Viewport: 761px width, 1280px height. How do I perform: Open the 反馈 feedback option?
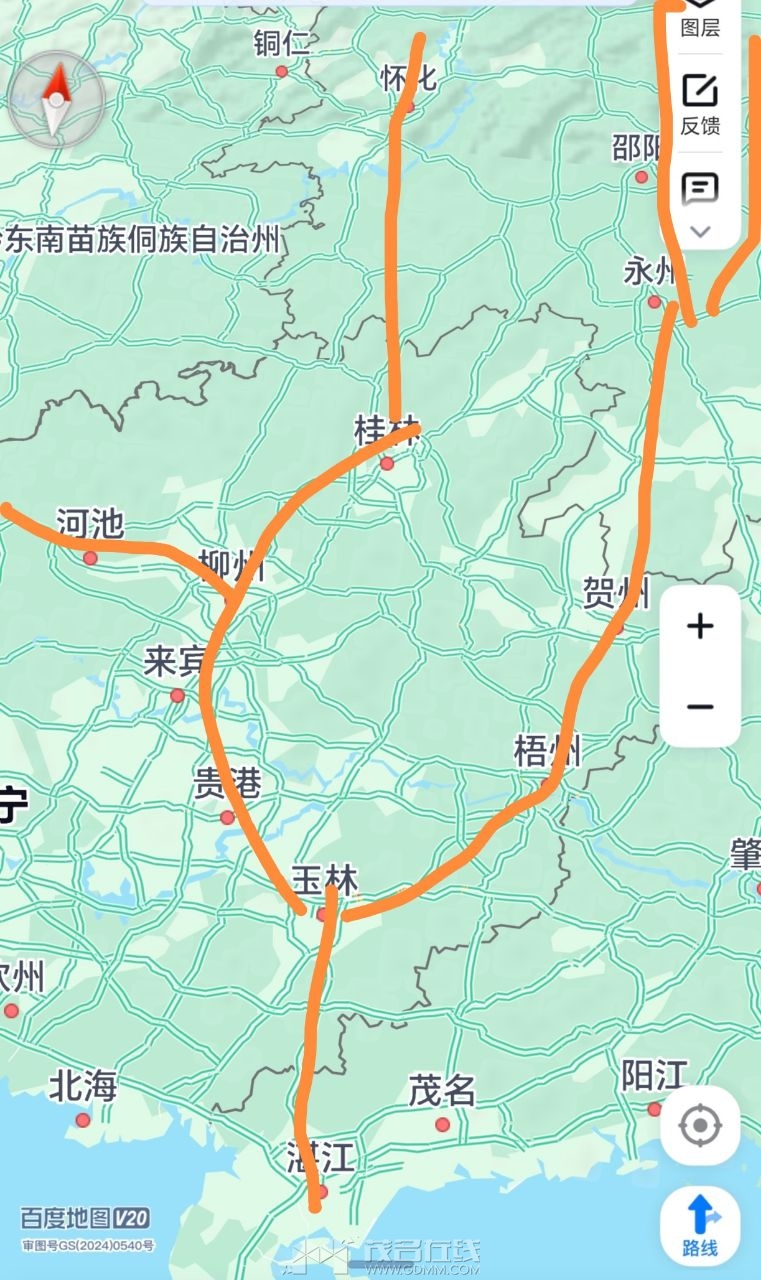(700, 104)
